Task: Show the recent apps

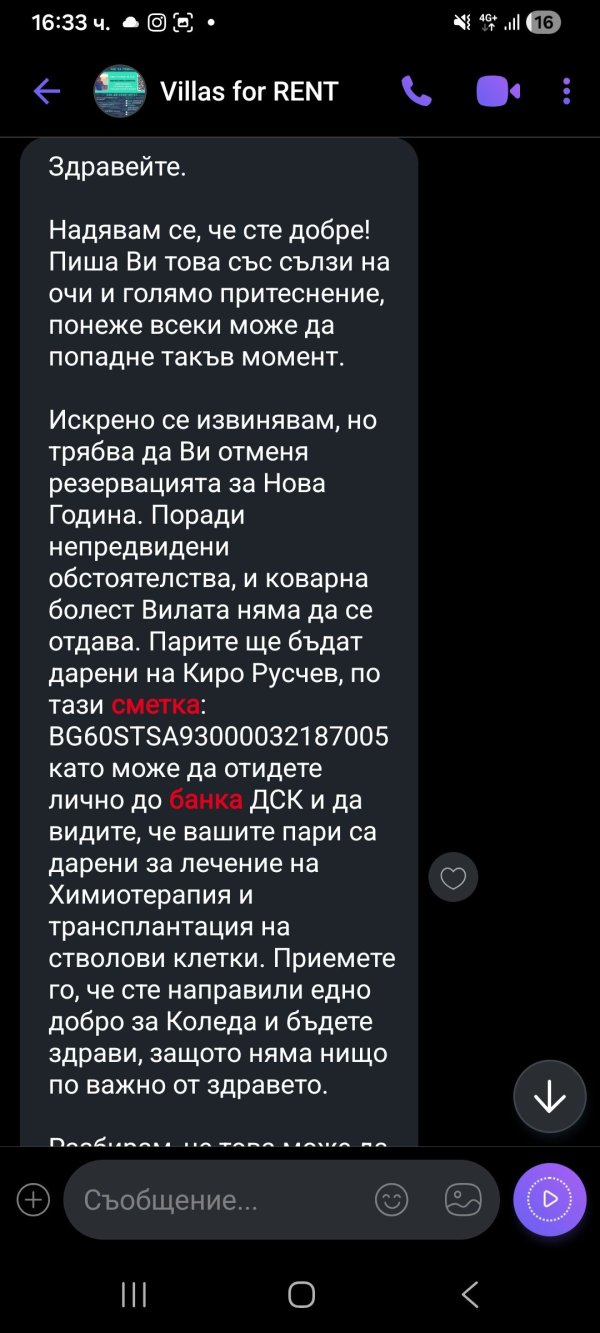Action: (x=134, y=1295)
